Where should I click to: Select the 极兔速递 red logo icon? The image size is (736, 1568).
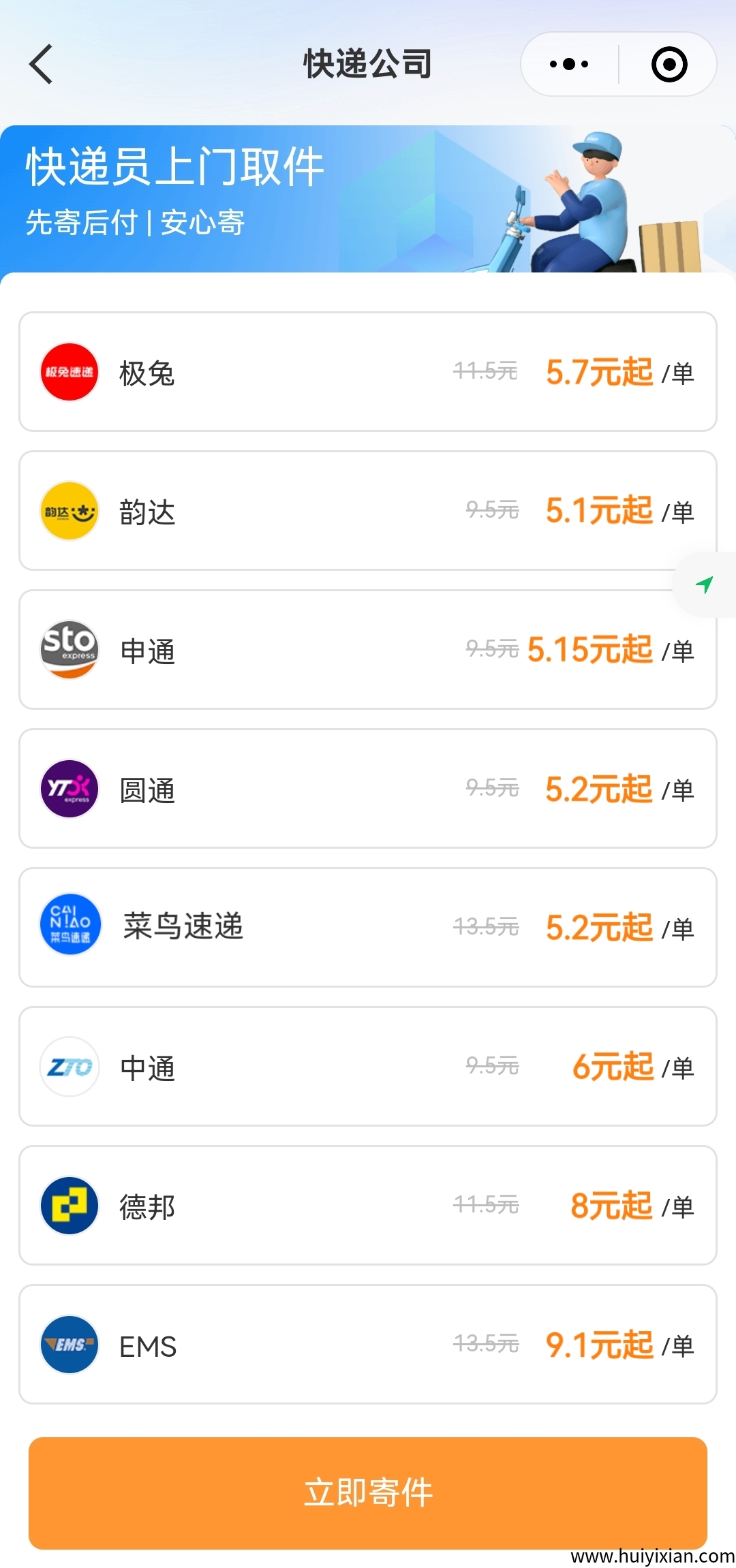69,371
